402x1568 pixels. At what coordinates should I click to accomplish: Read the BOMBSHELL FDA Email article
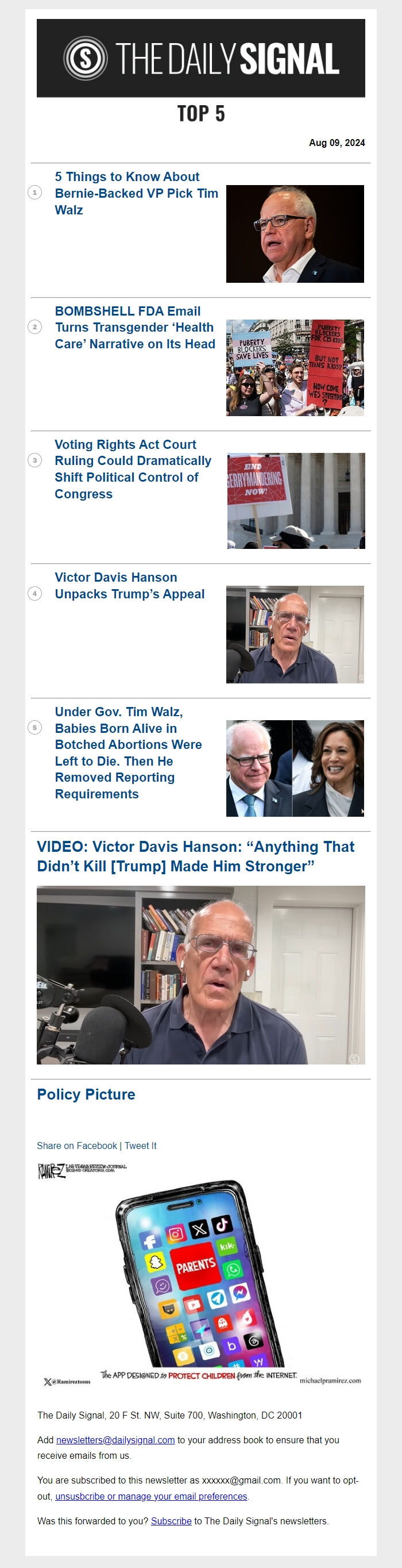click(134, 328)
